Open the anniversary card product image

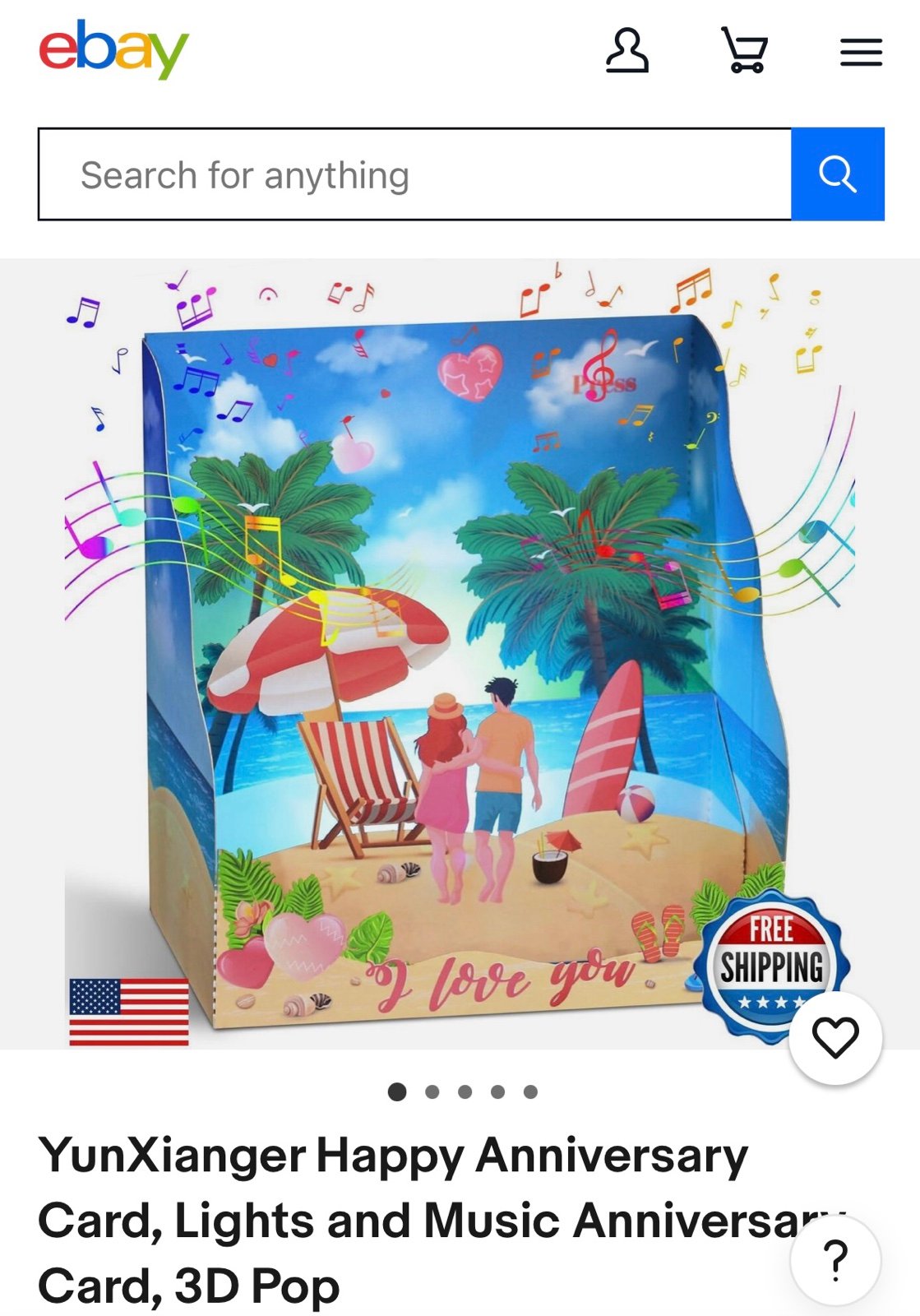pyautogui.click(x=460, y=654)
